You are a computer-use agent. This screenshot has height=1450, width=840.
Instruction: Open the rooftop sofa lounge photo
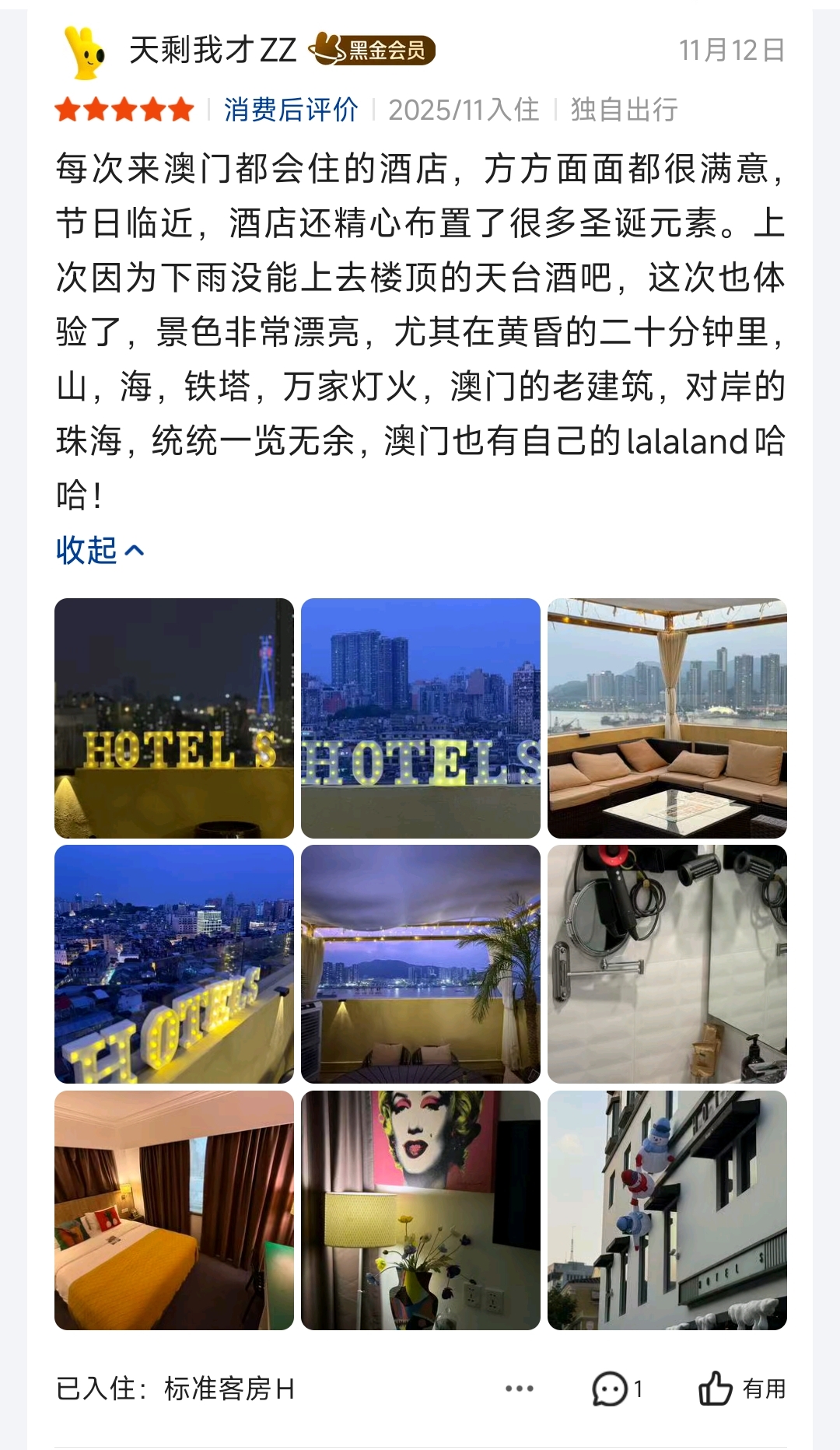pyautogui.click(x=667, y=717)
